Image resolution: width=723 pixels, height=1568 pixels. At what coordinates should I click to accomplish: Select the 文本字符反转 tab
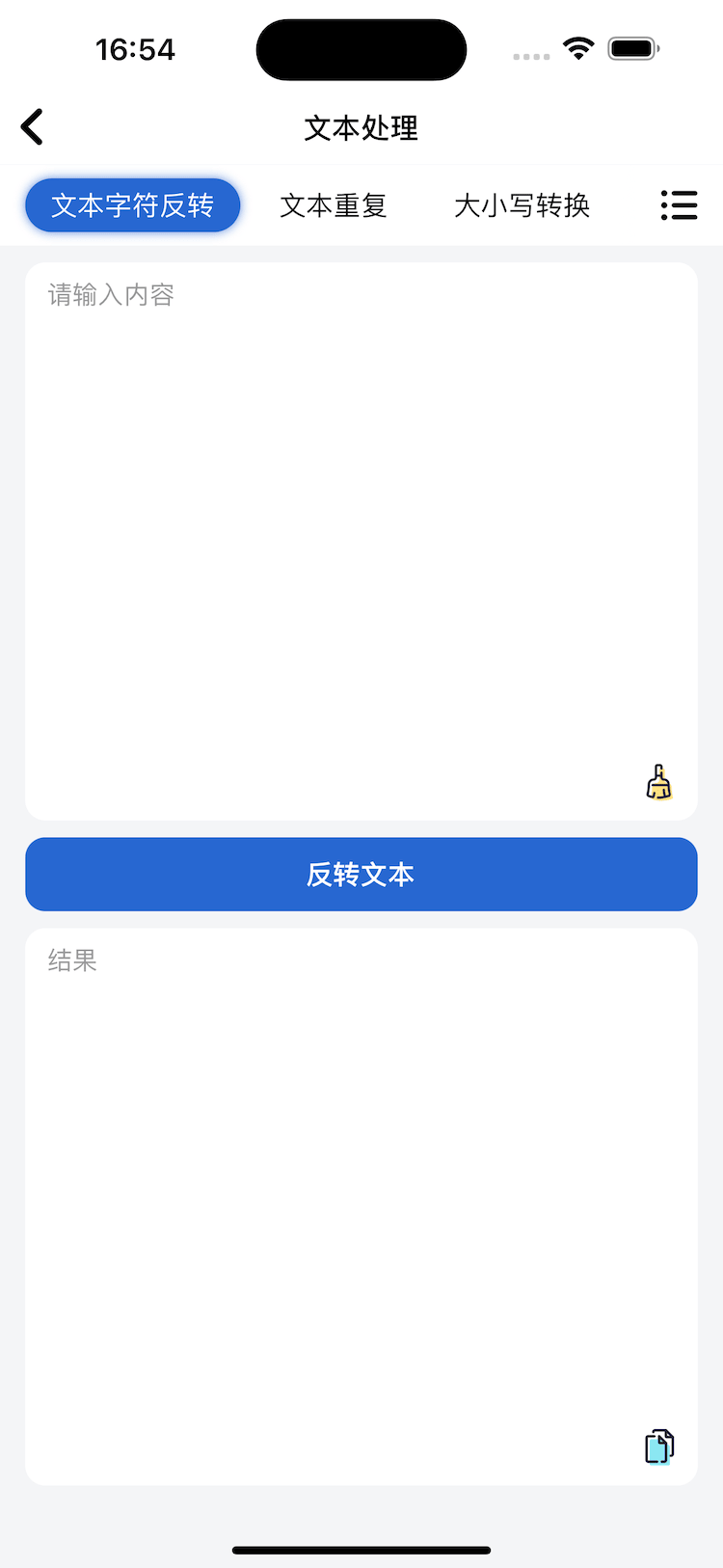tap(132, 205)
